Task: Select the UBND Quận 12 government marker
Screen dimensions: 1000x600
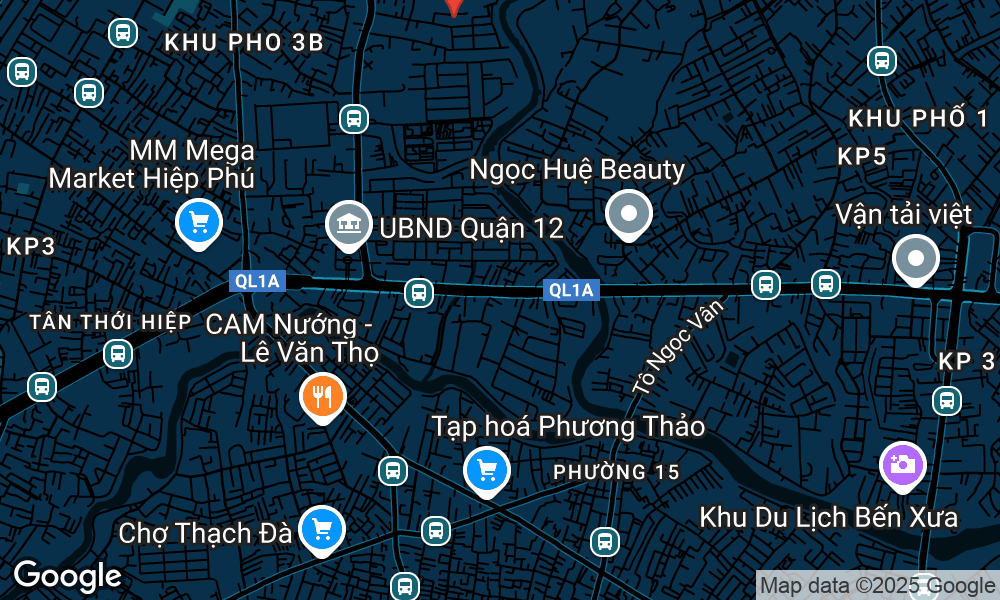Action: pyautogui.click(x=349, y=224)
